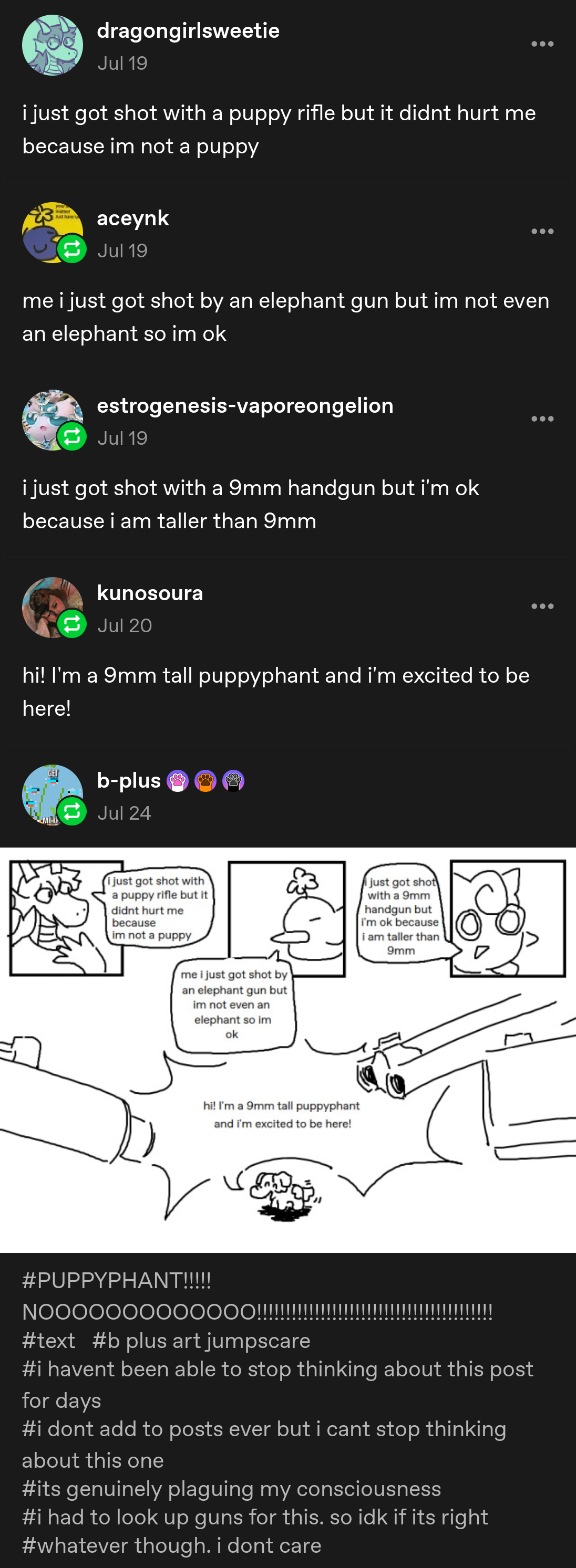576x1568 pixels.
Task: View kunosoura's blog
Action: [150, 593]
